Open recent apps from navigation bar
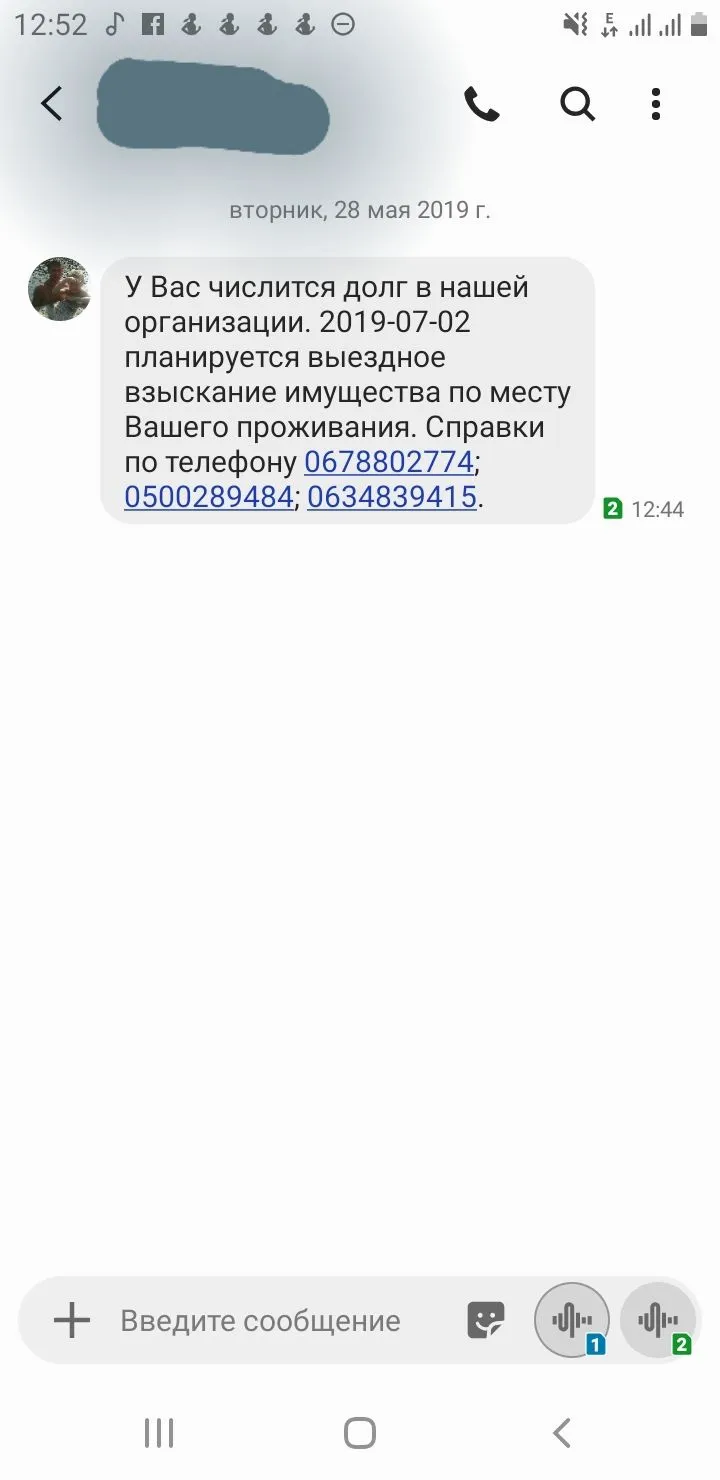 [159, 1433]
